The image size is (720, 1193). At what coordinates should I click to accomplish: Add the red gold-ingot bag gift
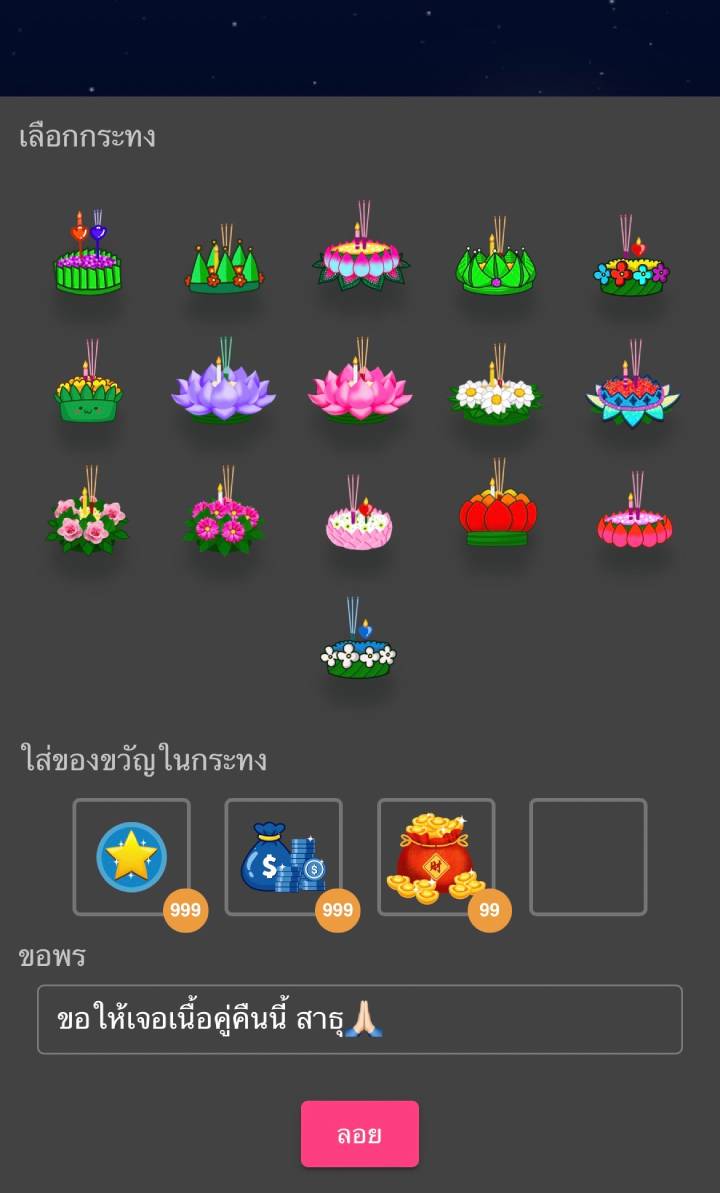(435, 857)
